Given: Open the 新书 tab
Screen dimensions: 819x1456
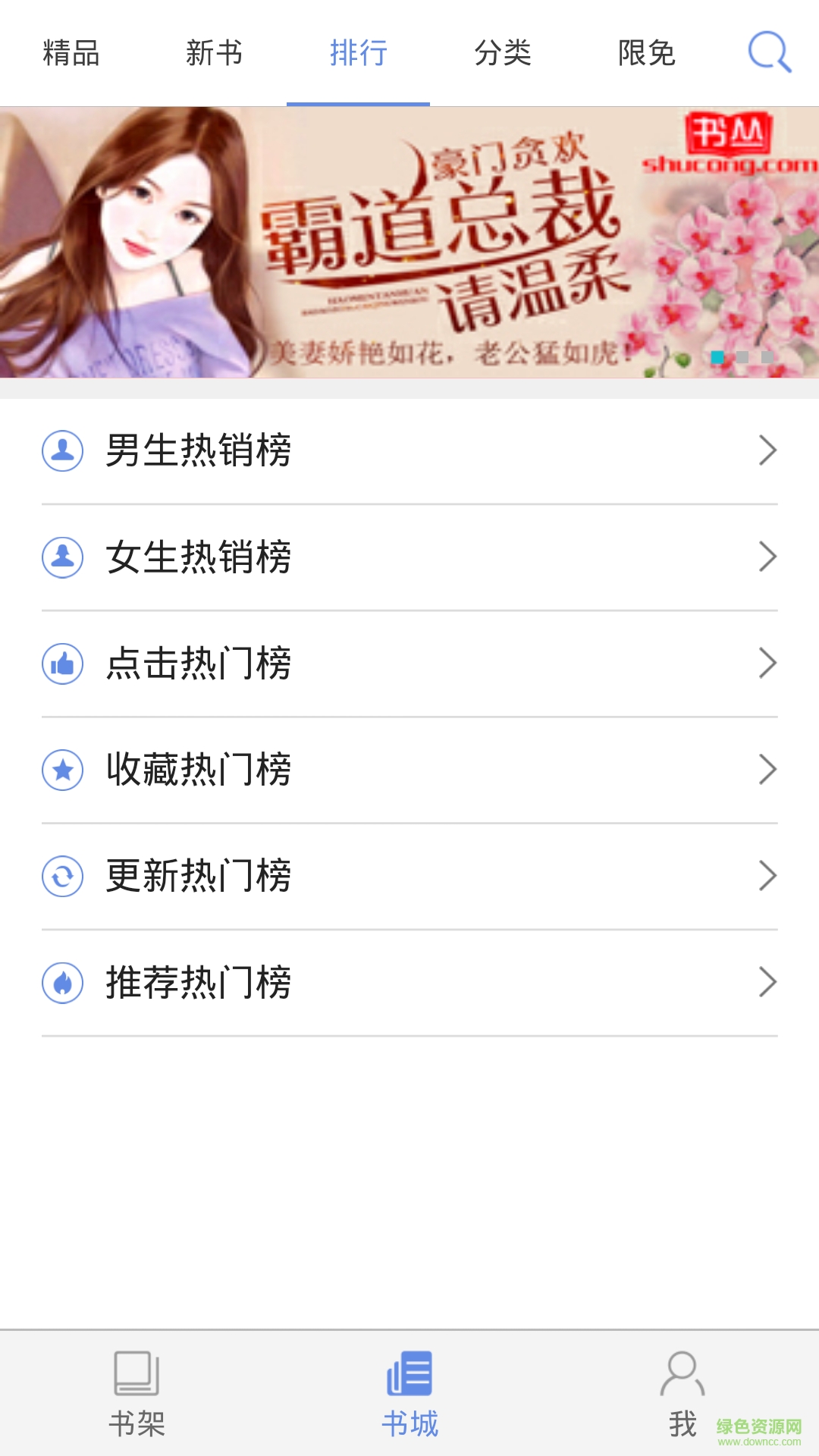Looking at the screenshot, I should coord(215,54).
